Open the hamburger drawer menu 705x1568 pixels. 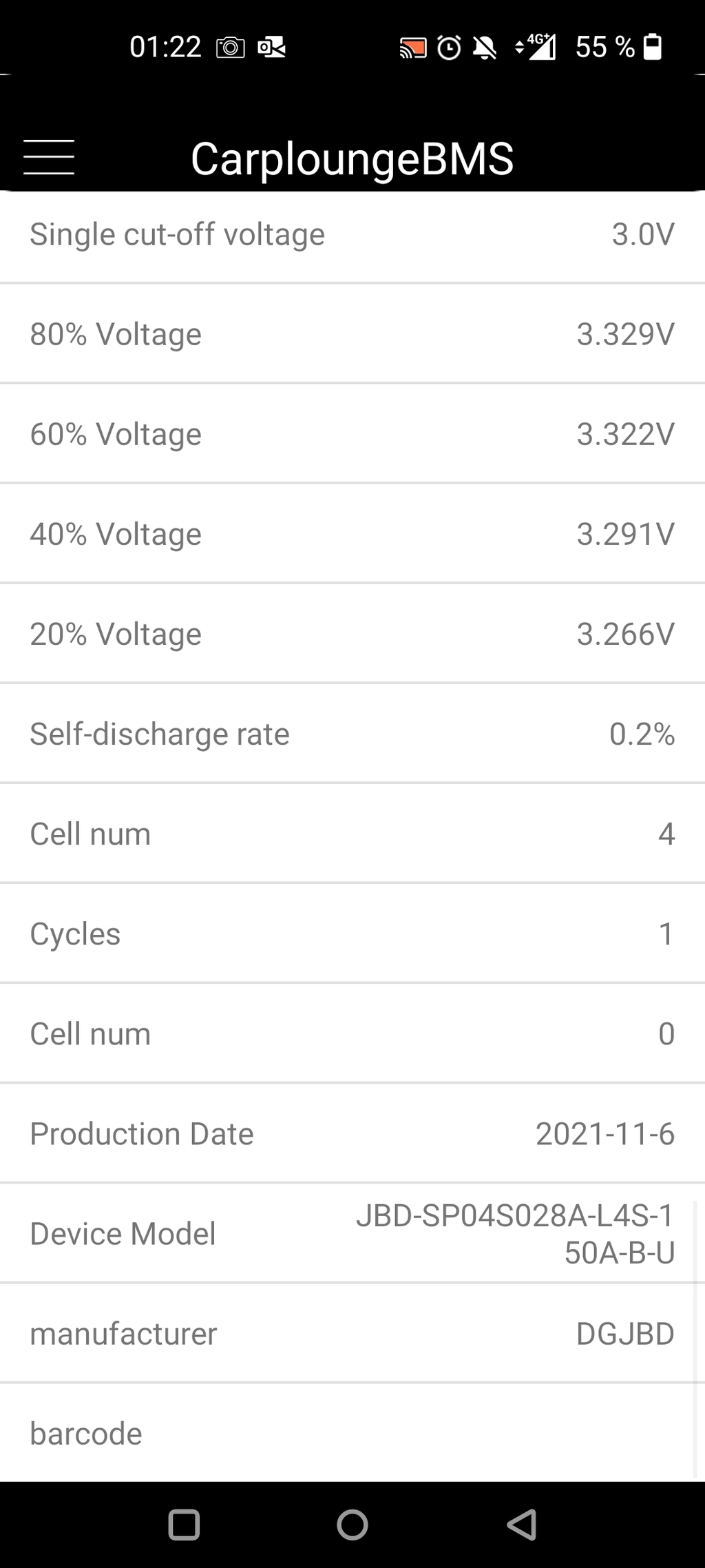coord(49,157)
